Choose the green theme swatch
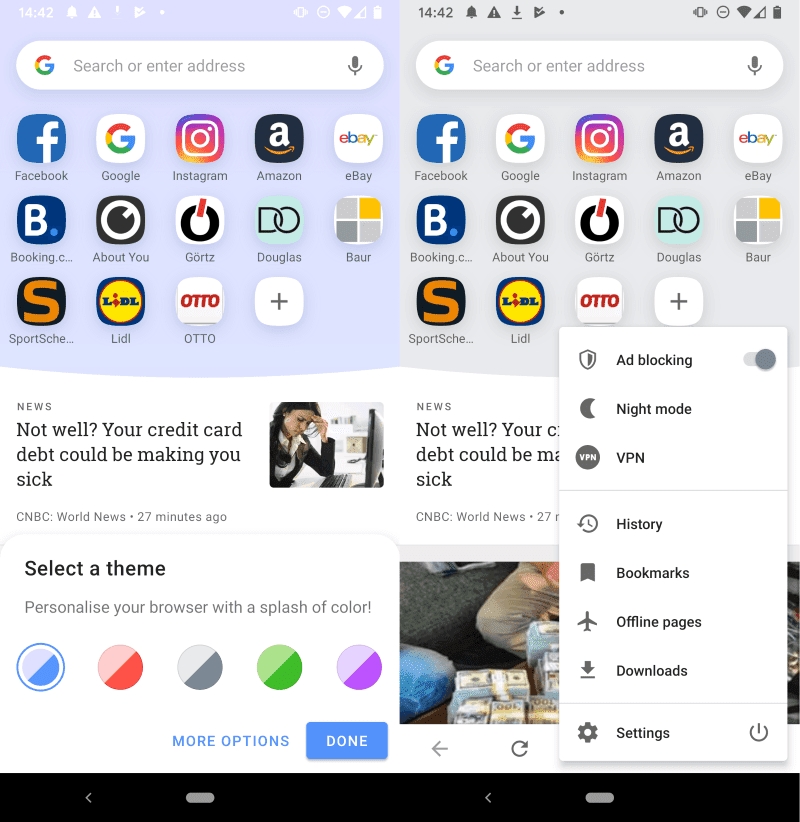The height and width of the screenshot is (822, 800). (280, 667)
